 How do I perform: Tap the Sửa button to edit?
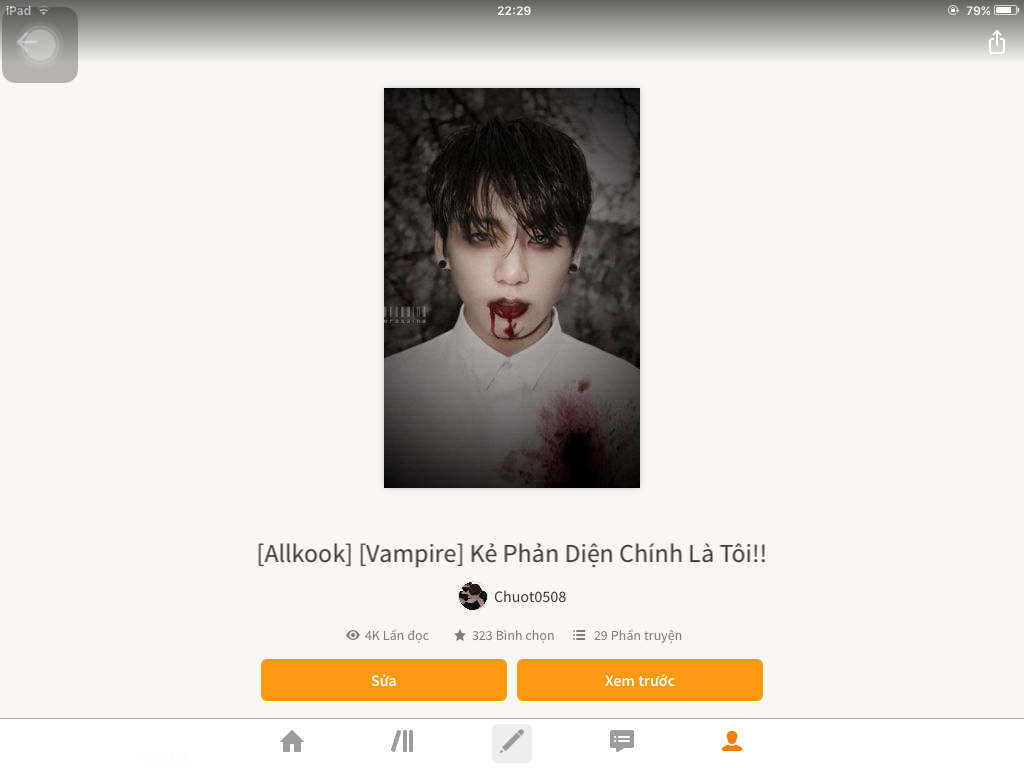click(x=384, y=680)
